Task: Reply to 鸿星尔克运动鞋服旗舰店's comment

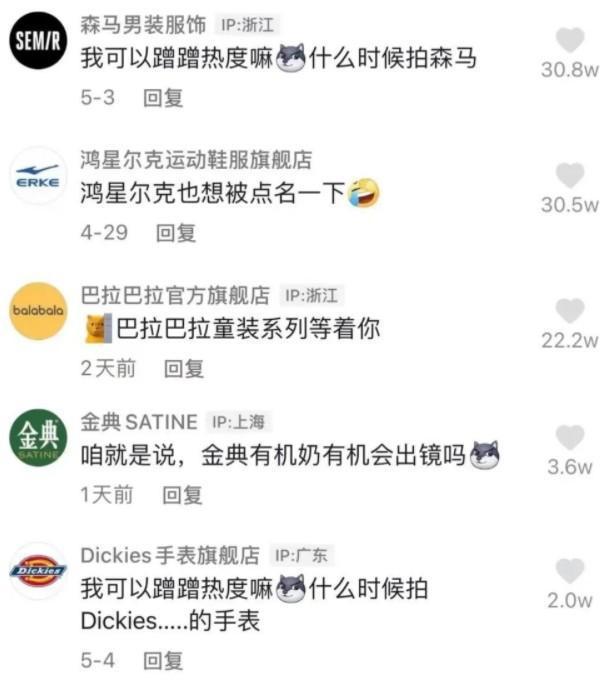Action: 175,233
